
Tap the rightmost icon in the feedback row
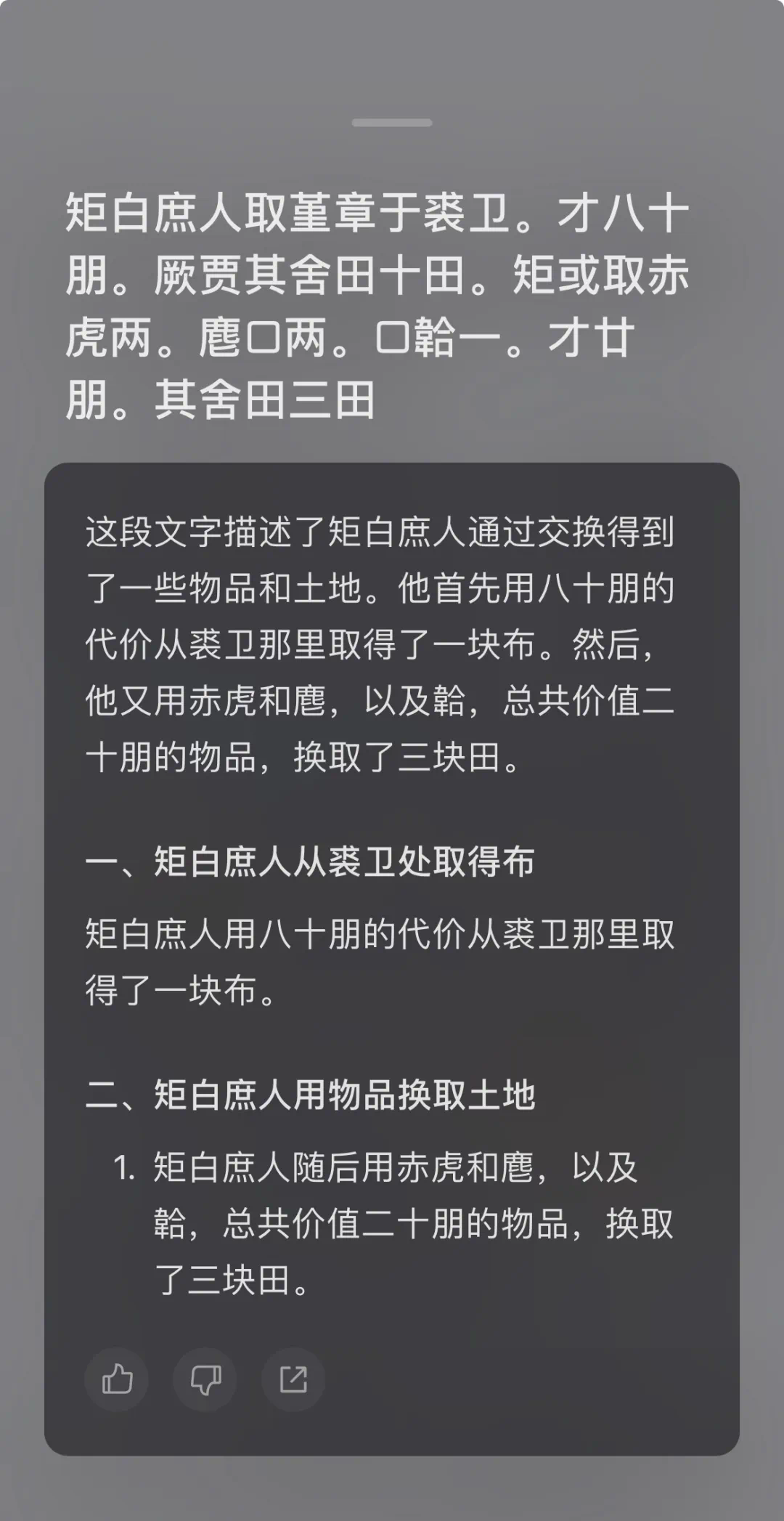[x=293, y=1381]
